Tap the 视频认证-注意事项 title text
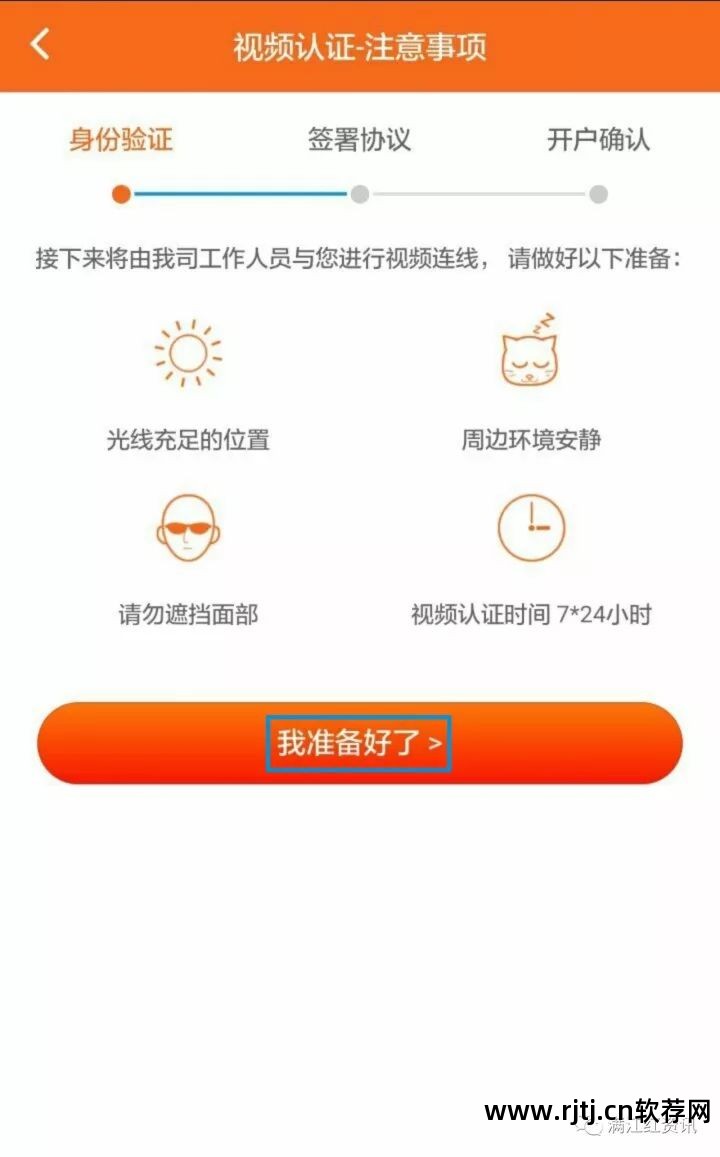 [360, 45]
